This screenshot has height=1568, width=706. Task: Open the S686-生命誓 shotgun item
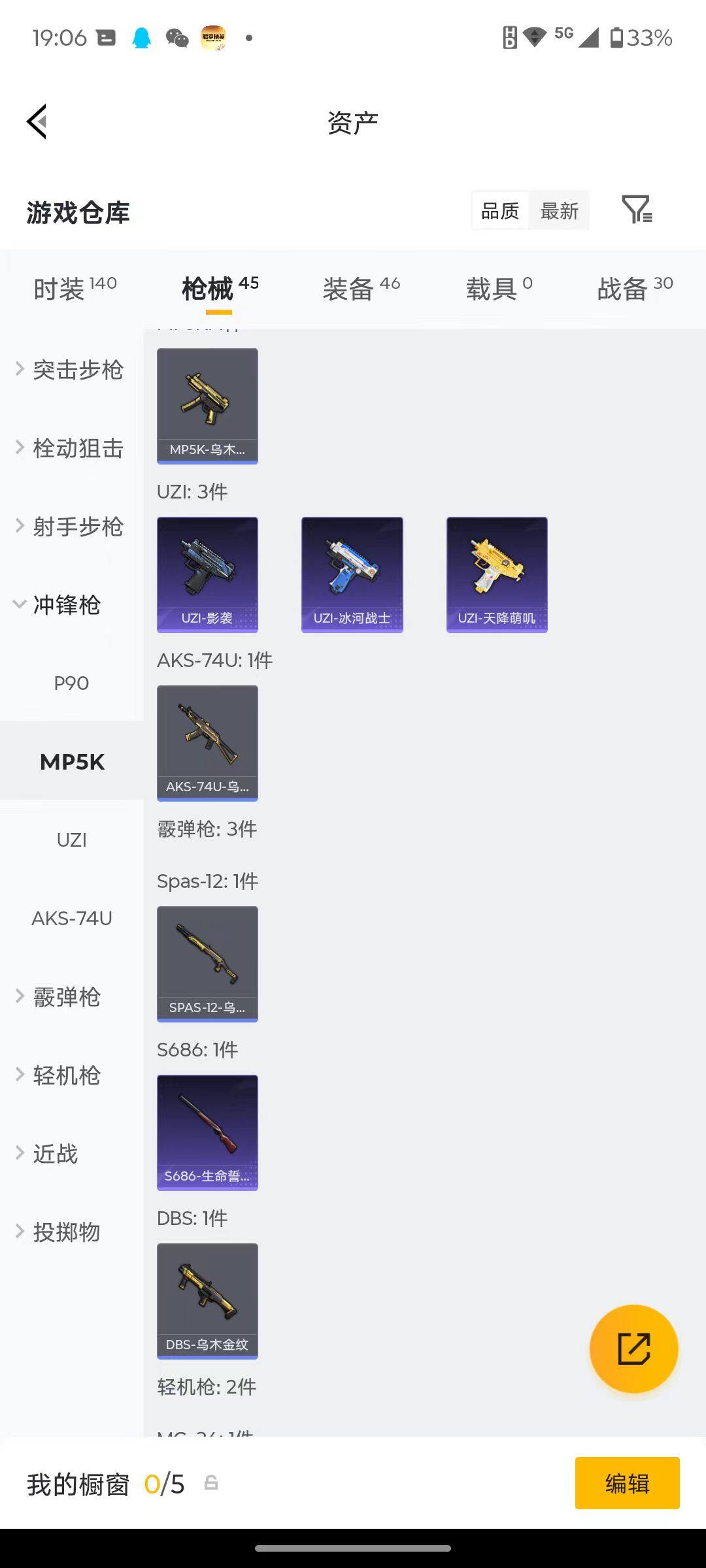tap(207, 1132)
